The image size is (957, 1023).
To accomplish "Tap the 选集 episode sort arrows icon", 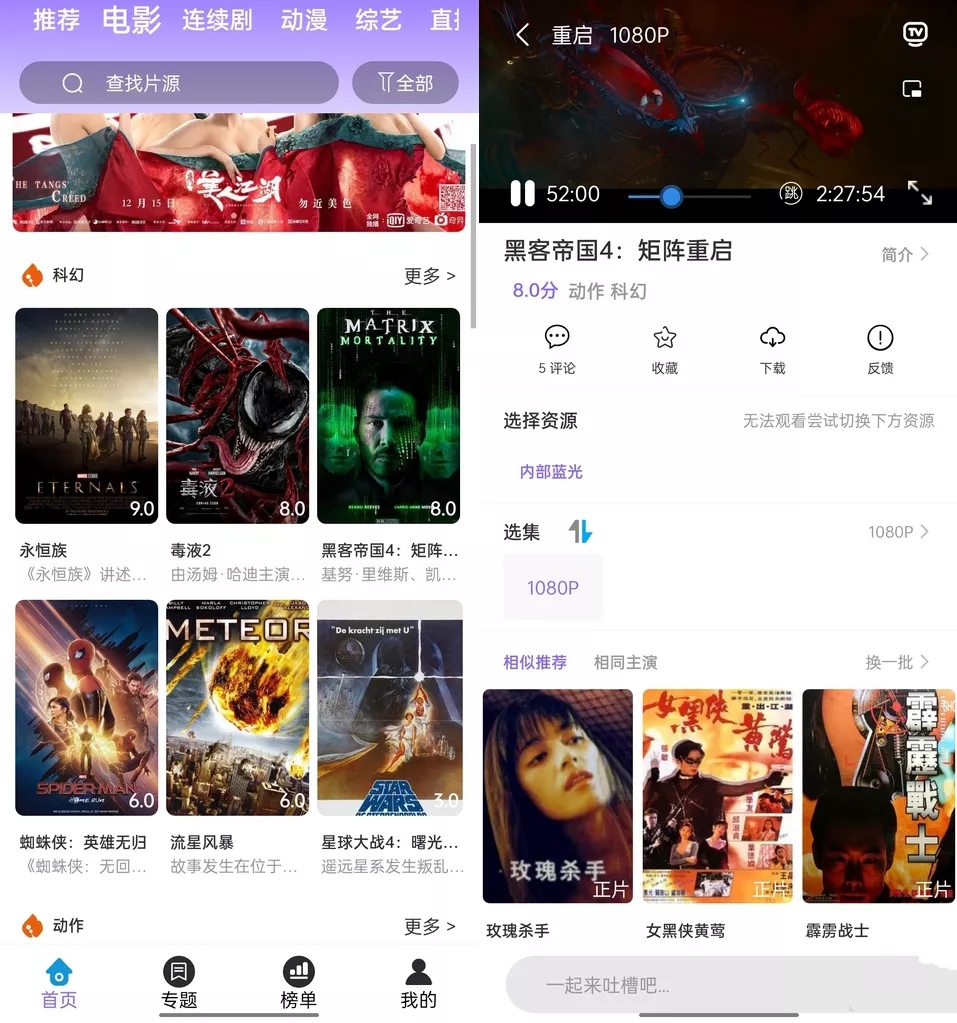I will click(581, 531).
